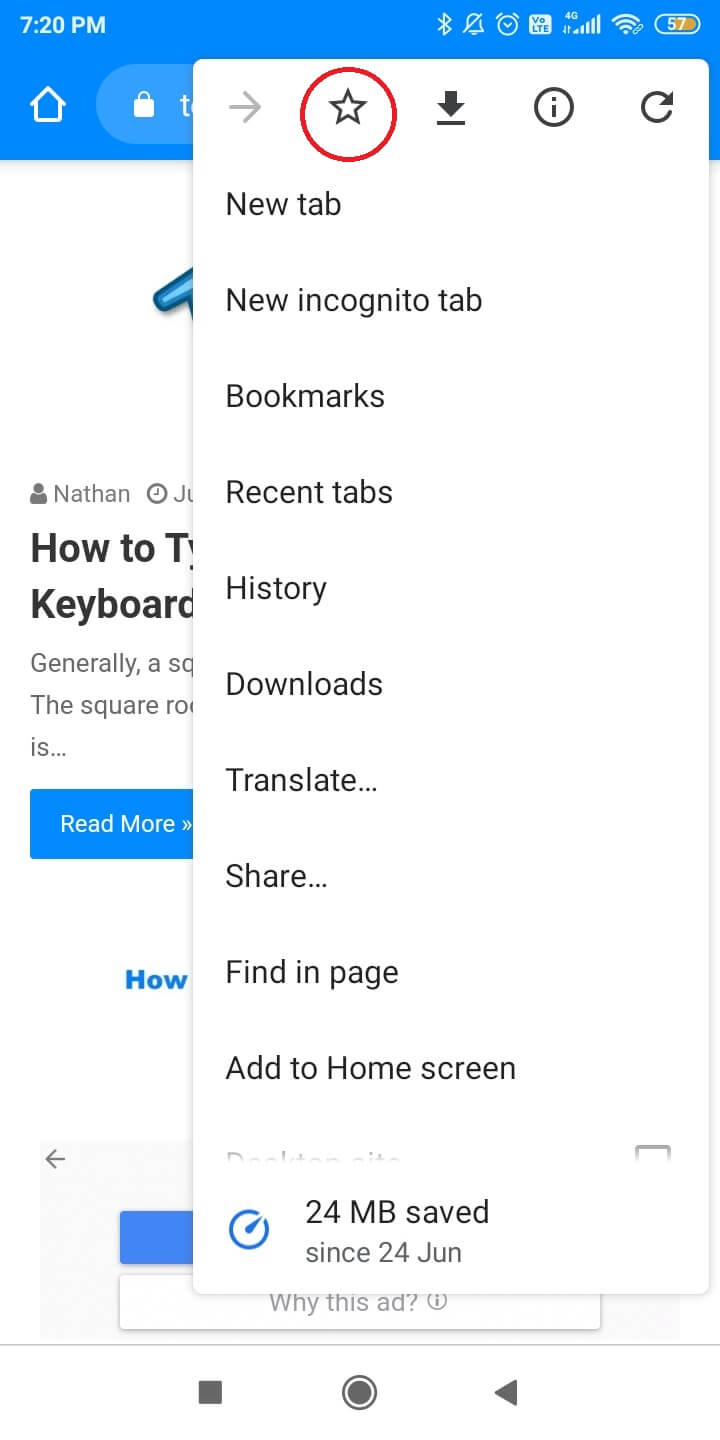Tap the browser home icon

[x=47, y=105]
